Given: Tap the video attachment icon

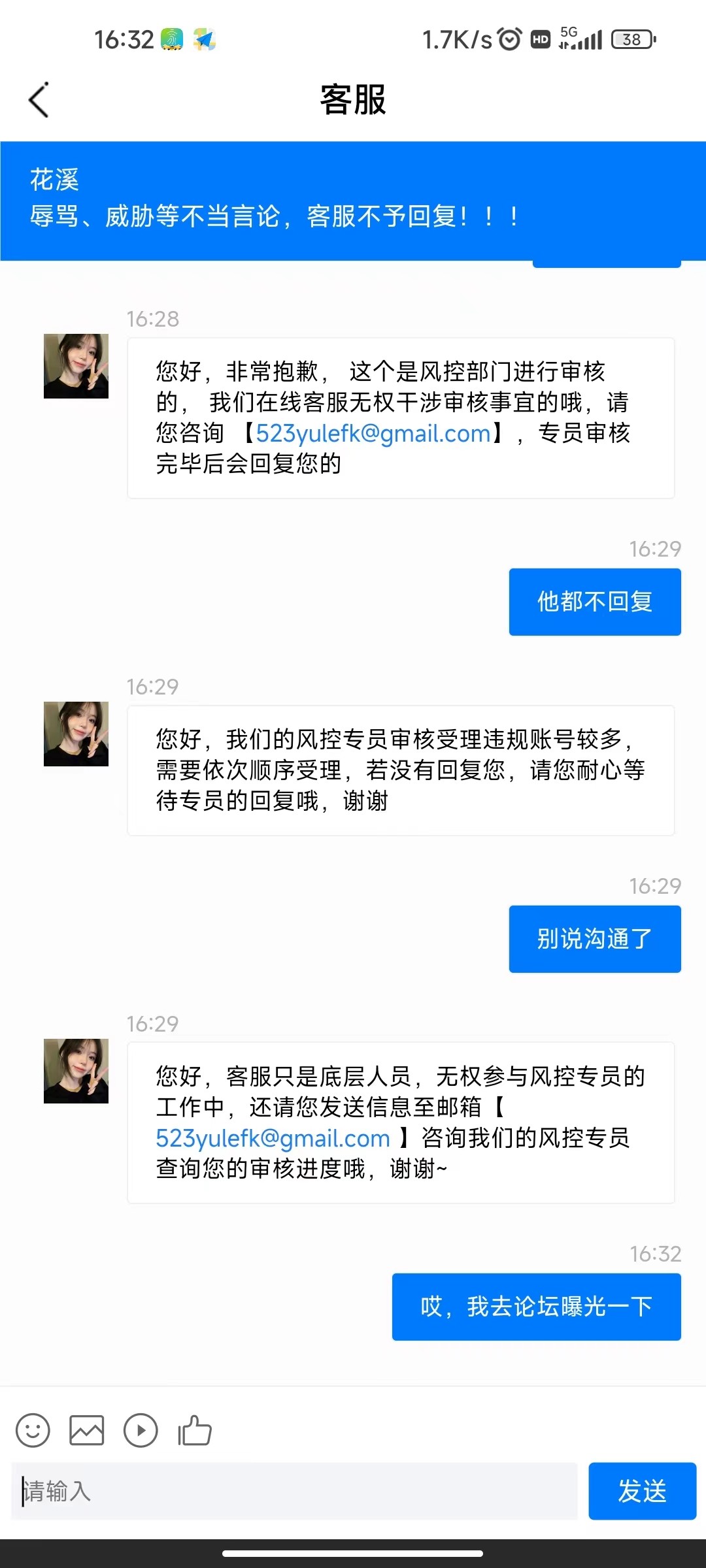Looking at the screenshot, I should 141,1430.
